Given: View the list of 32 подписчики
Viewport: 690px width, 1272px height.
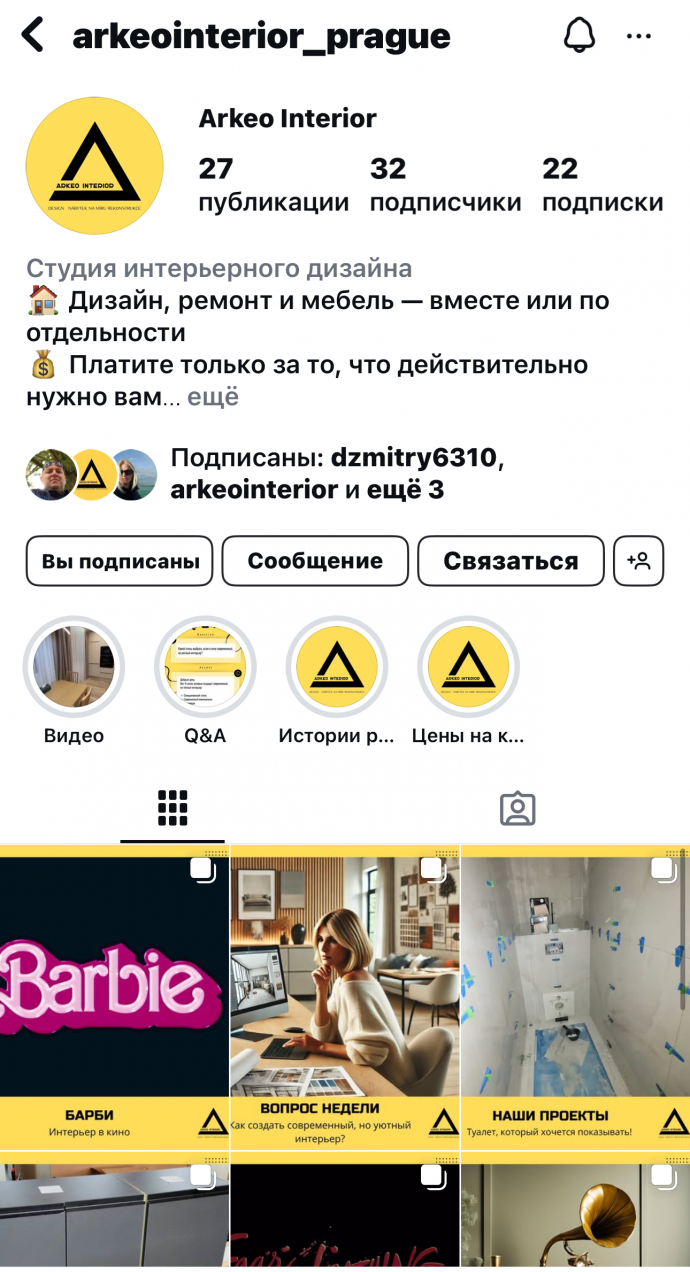Looking at the screenshot, I should (445, 185).
